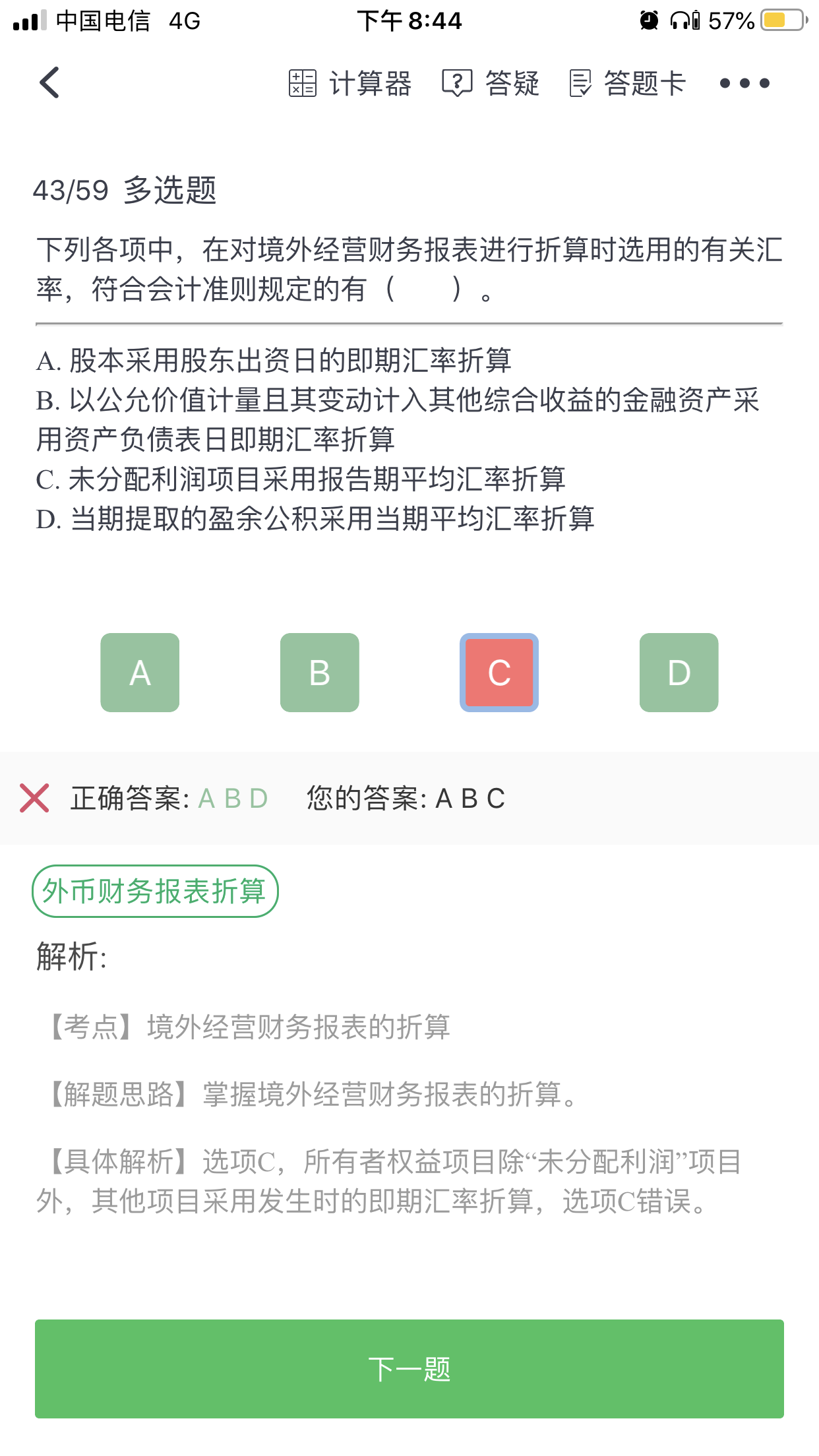This screenshot has width=819, height=1456.
Task: Open the three-dot overflow menu
Action: (744, 83)
